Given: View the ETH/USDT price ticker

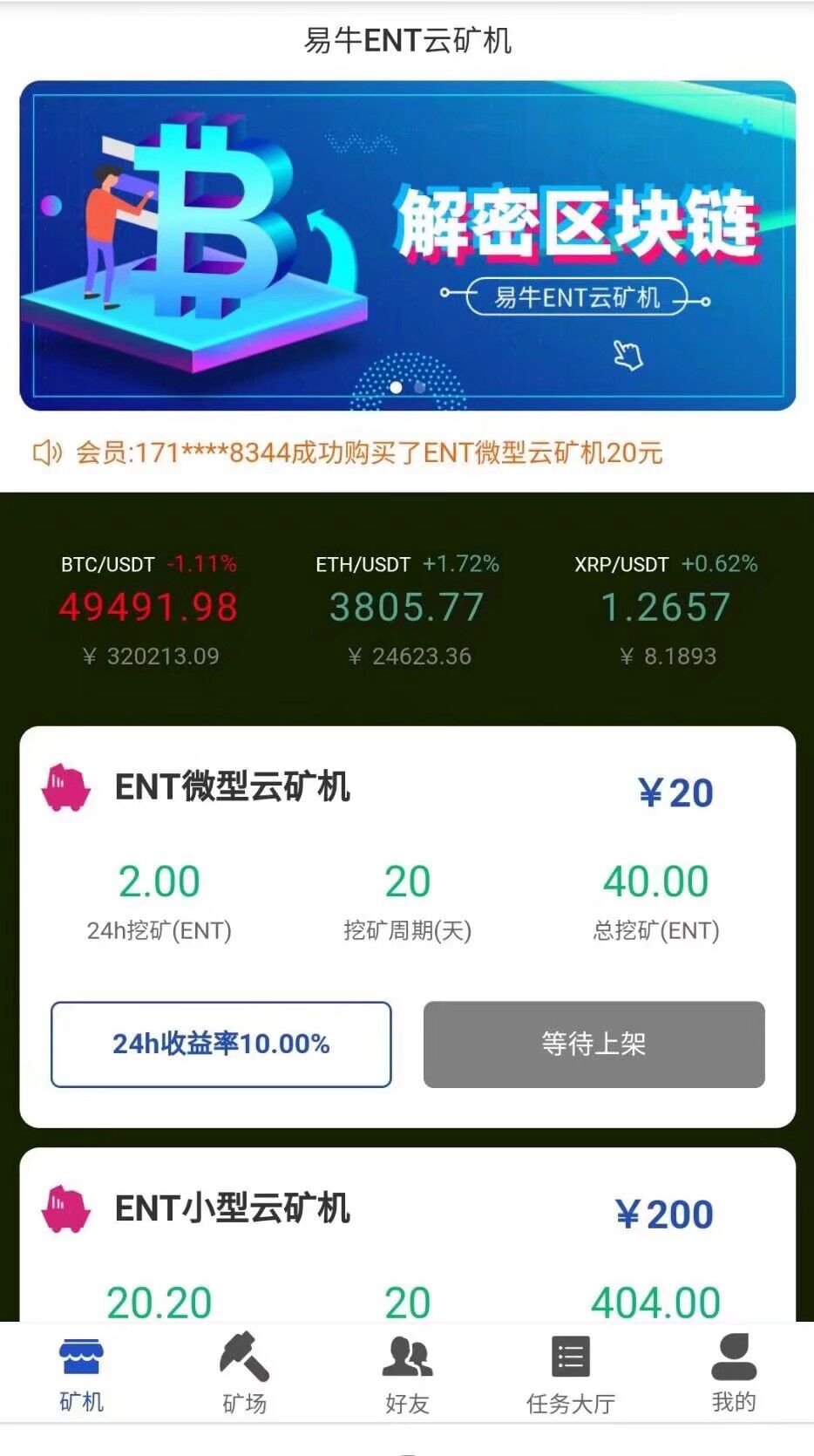Looking at the screenshot, I should click(x=407, y=609).
